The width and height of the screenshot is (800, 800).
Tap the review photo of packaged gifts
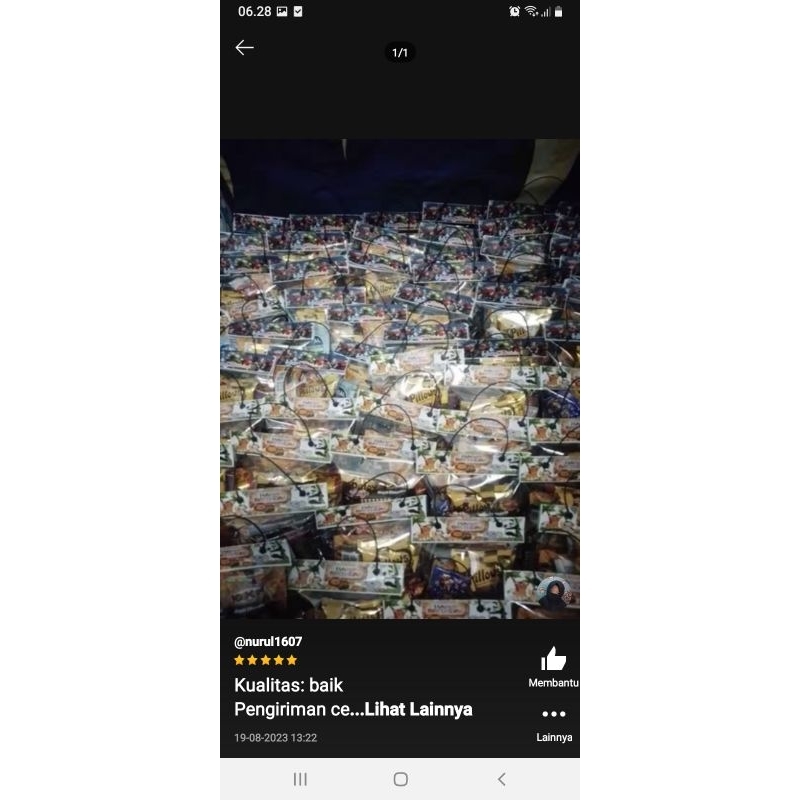pyautogui.click(x=400, y=380)
